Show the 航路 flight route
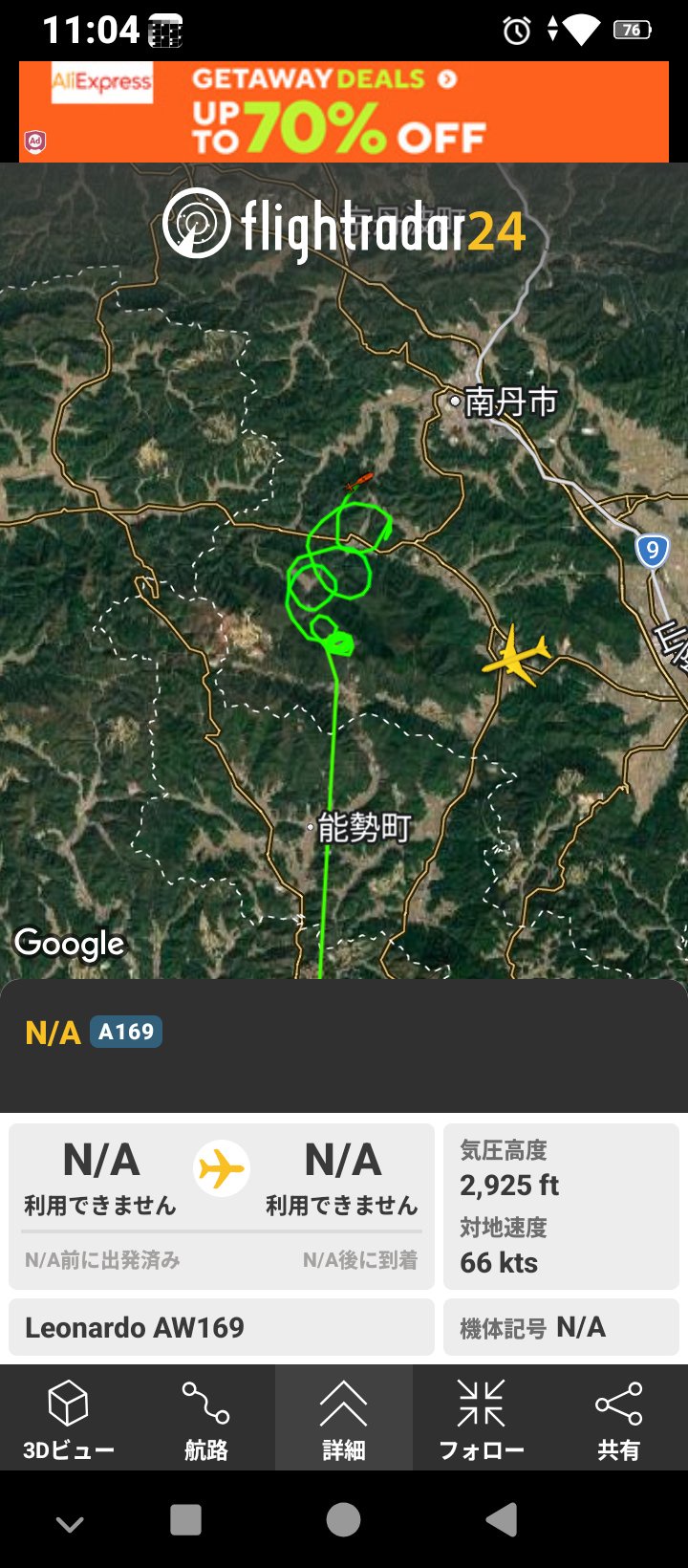Image resolution: width=688 pixels, height=1568 pixels. (205, 1418)
